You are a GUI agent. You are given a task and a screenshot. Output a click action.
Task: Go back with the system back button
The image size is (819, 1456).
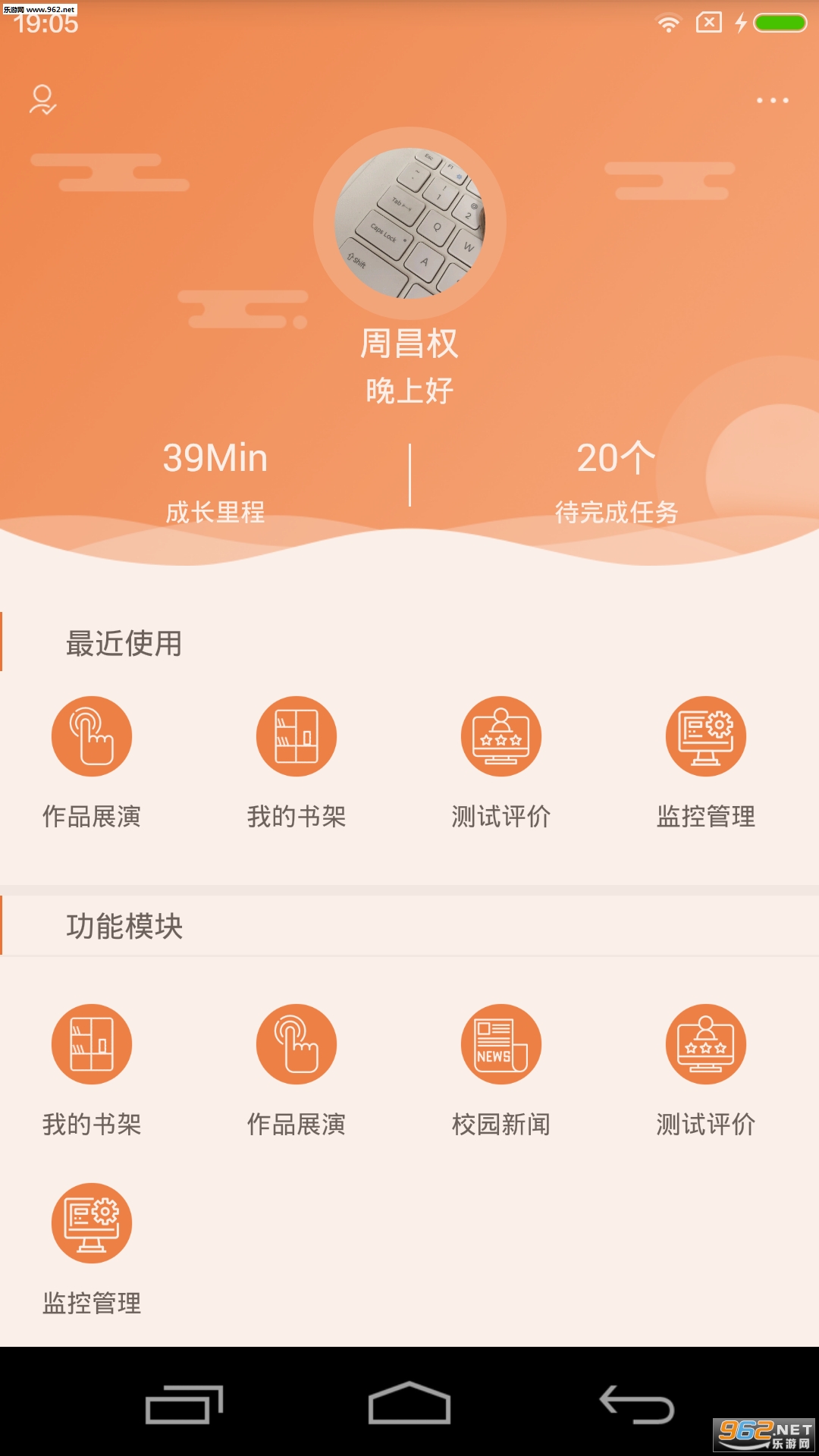637,1404
